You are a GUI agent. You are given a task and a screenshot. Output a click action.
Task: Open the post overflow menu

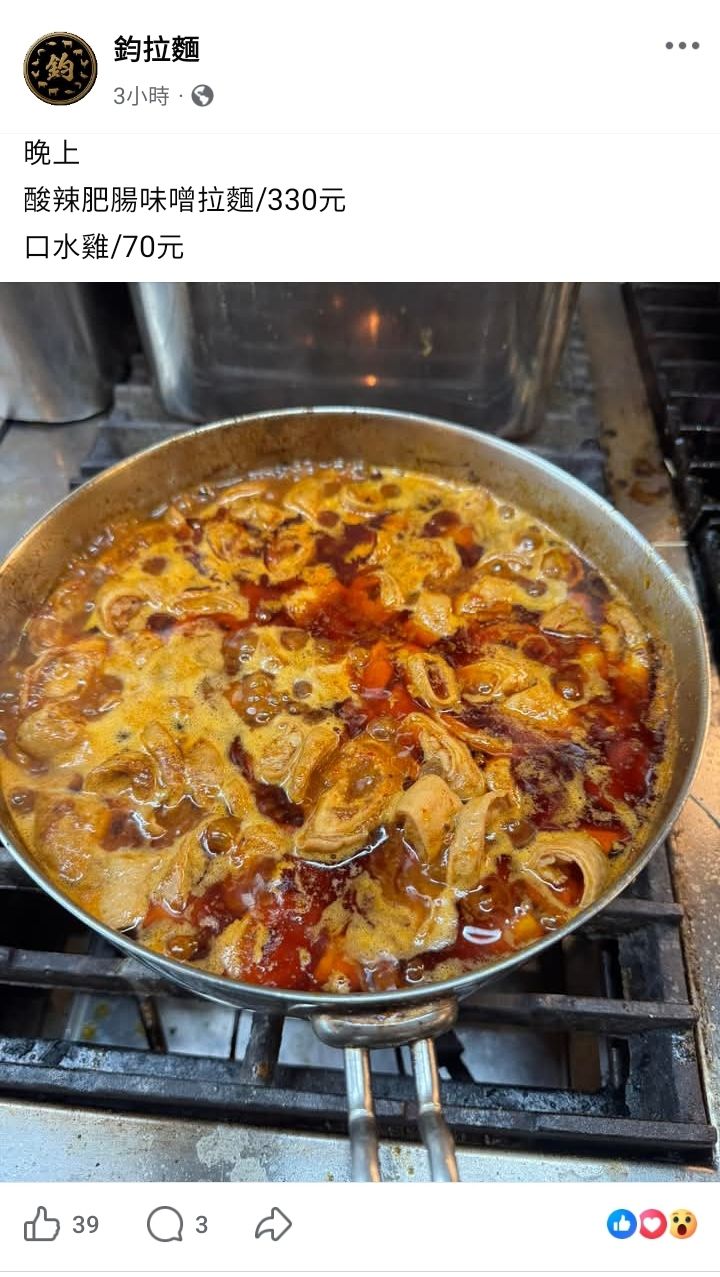point(682,46)
